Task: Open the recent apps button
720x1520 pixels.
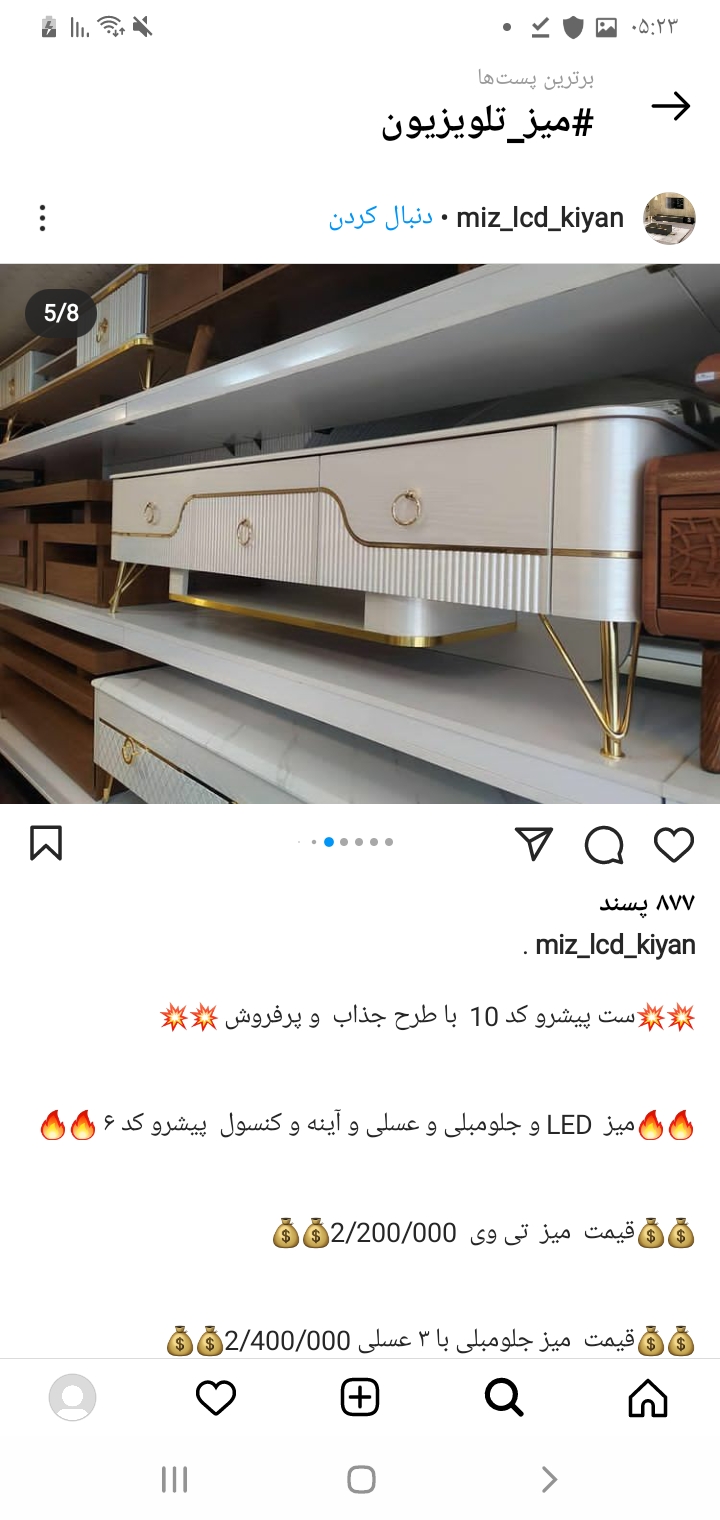Action: pos(174,1479)
